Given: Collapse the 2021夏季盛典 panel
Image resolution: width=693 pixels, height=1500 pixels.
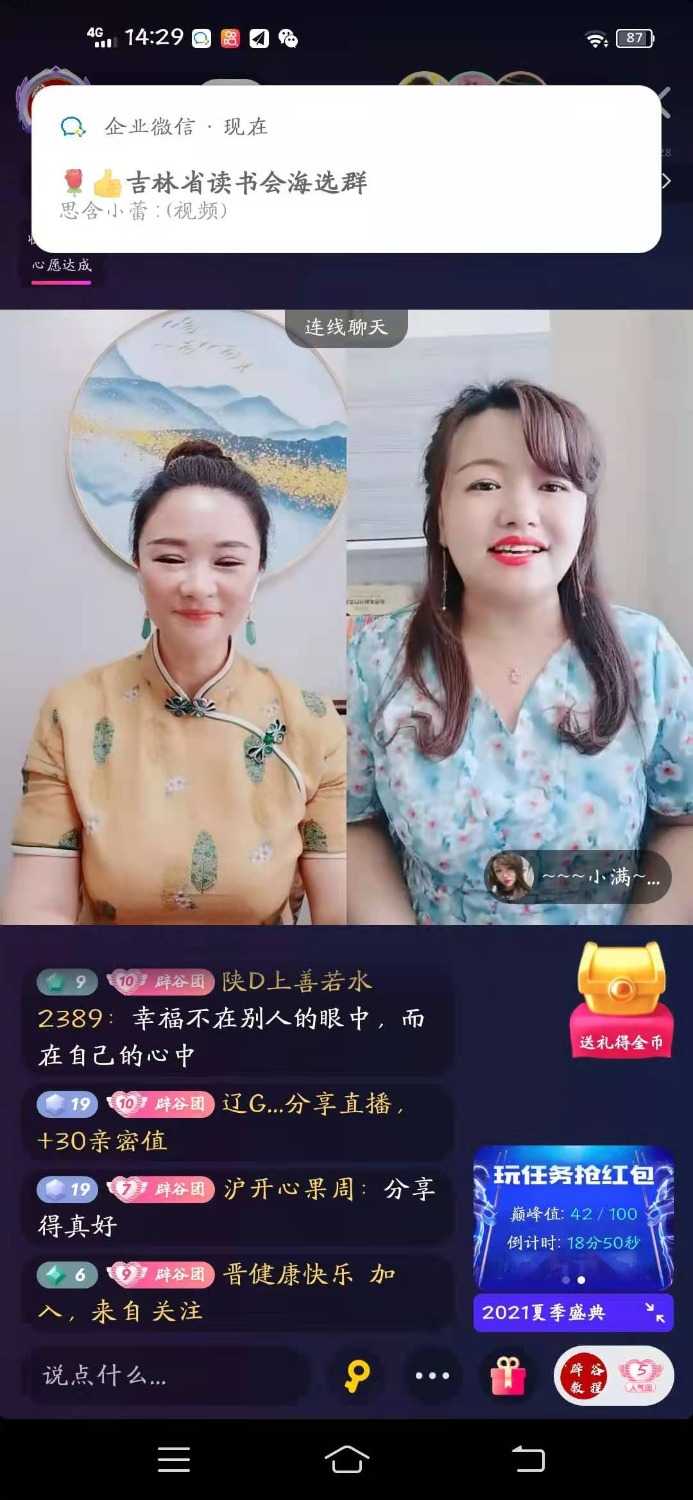Looking at the screenshot, I should point(655,1312).
